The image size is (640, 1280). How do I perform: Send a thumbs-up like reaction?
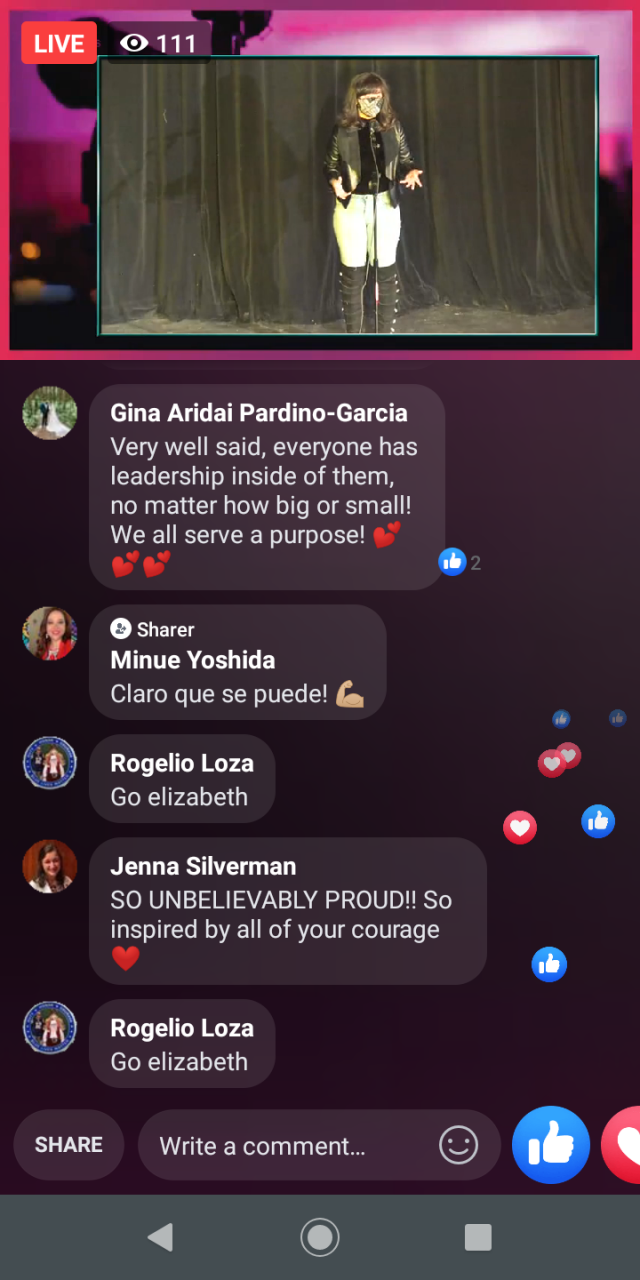coord(551,1145)
